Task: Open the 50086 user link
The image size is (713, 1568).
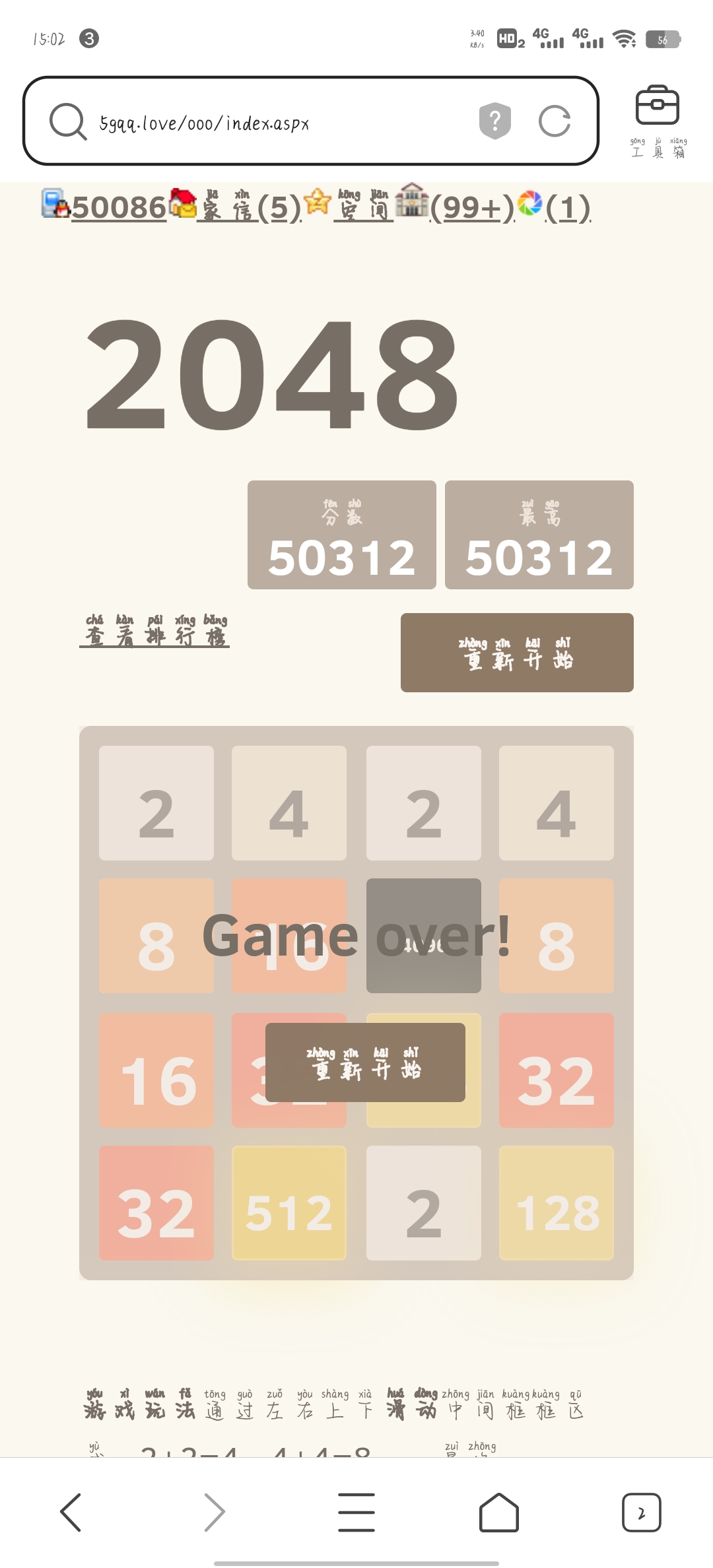Action: coord(119,207)
